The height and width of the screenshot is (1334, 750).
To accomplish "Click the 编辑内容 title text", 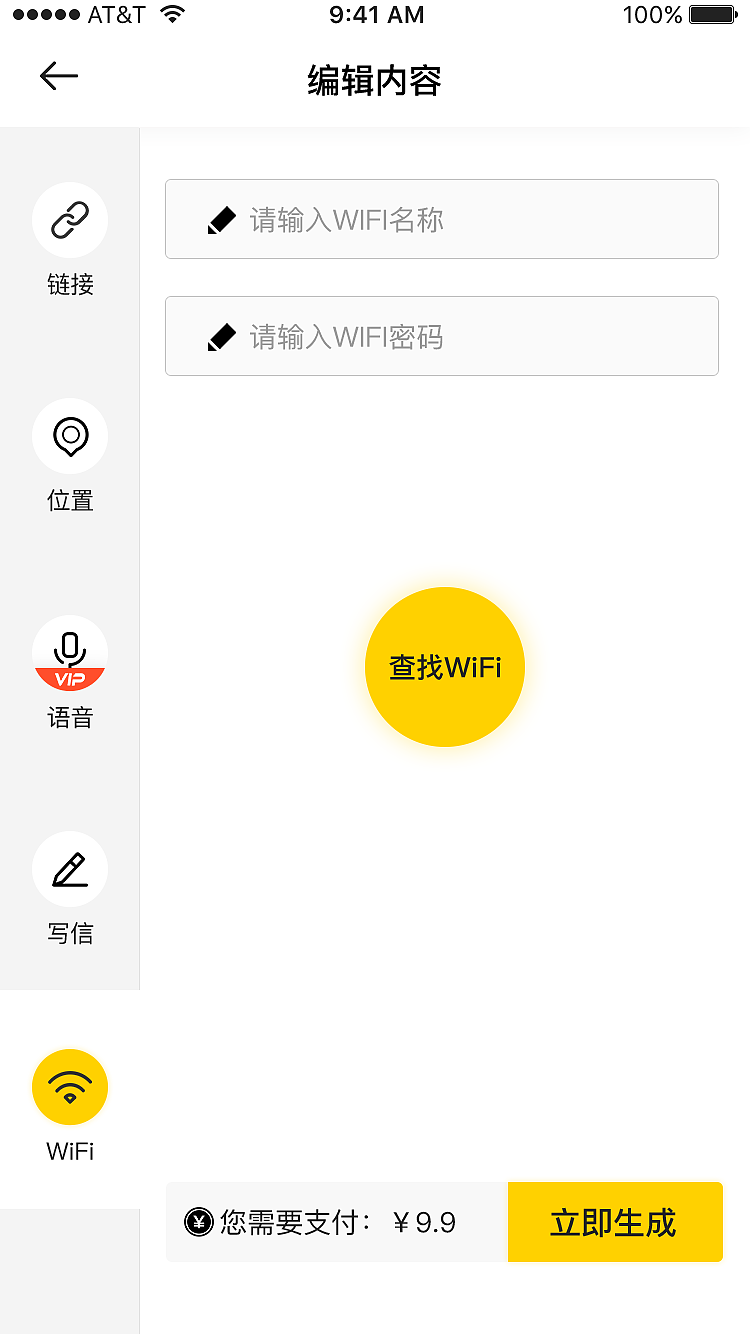I will tap(373, 83).
